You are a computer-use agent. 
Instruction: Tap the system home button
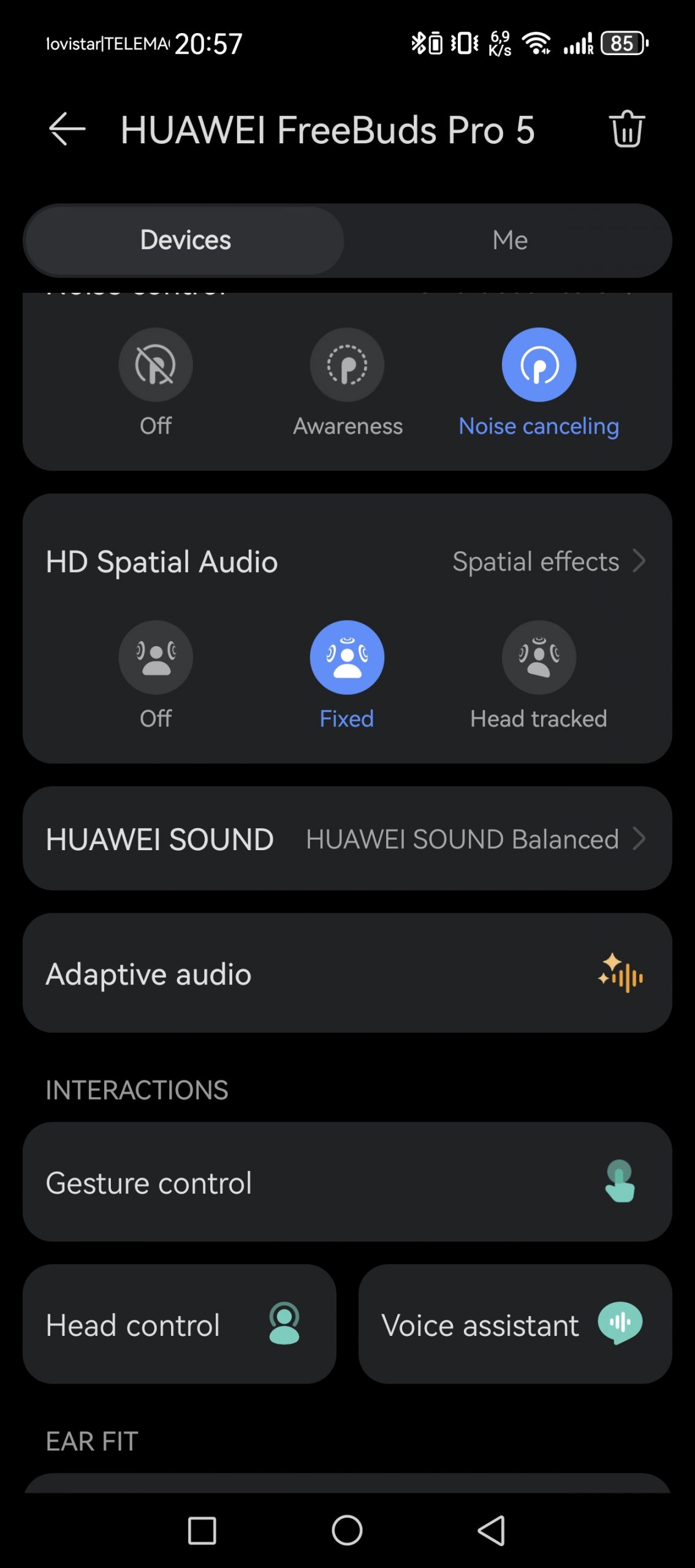(x=347, y=1531)
